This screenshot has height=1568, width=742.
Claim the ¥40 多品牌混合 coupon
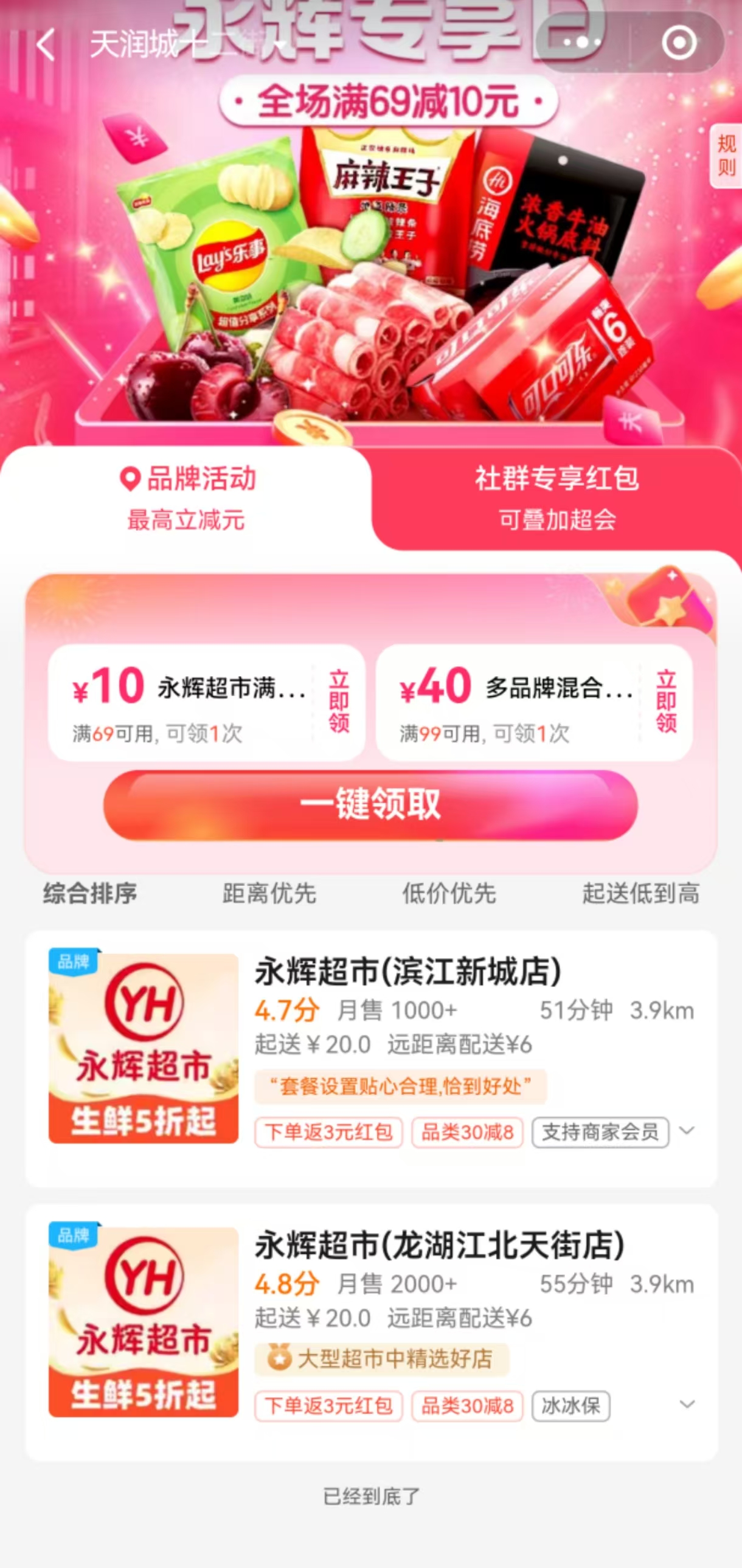(665, 701)
